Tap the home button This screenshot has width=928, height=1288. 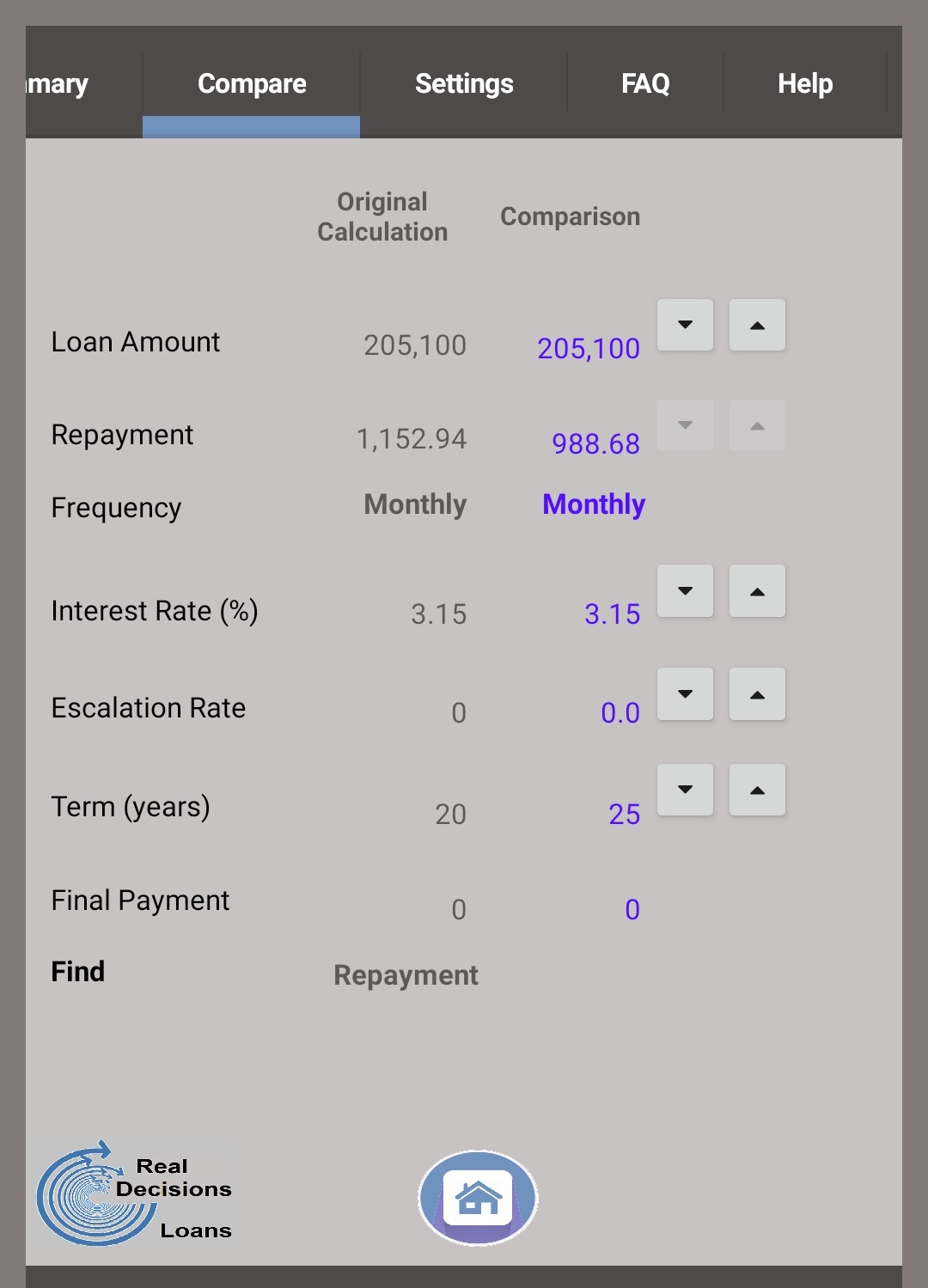(478, 1198)
